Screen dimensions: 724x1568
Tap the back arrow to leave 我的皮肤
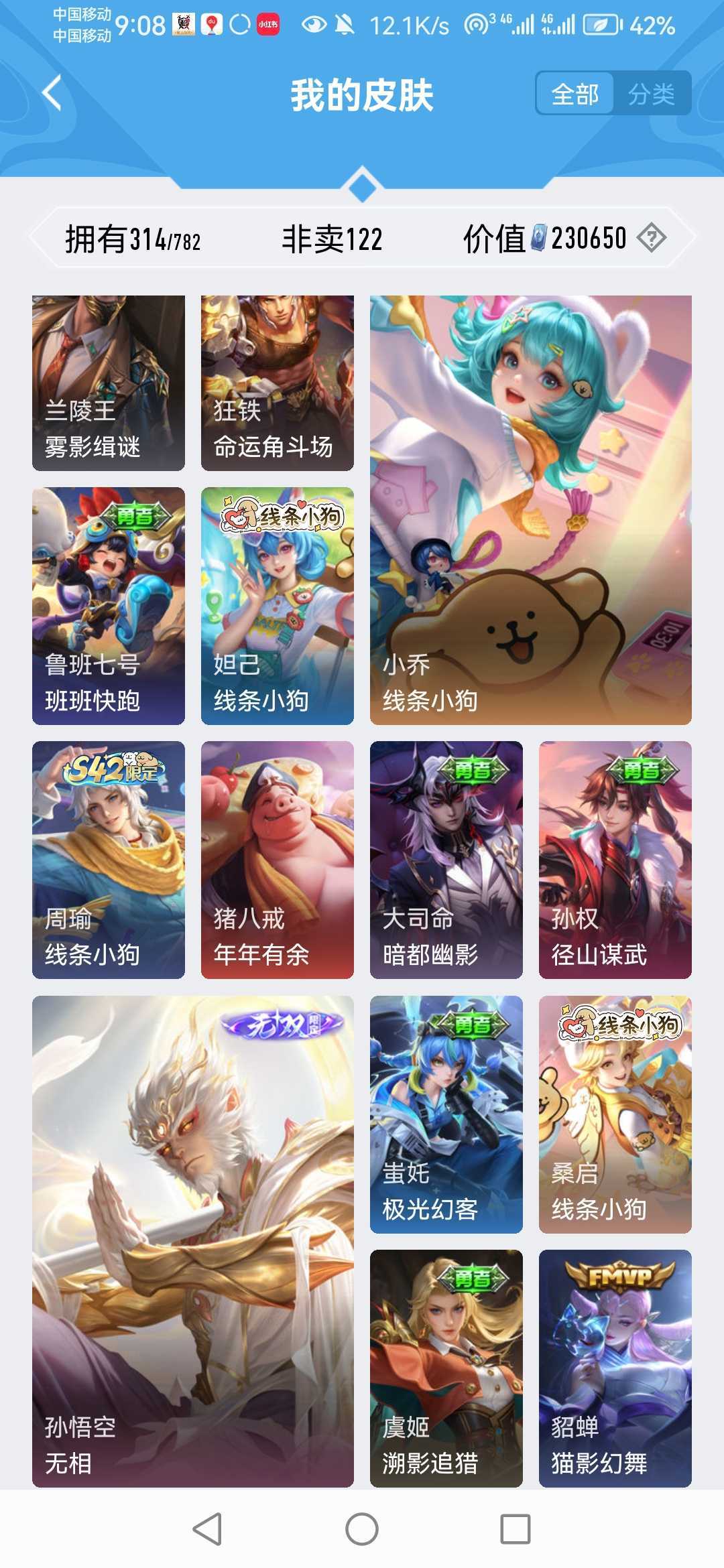pos(50,94)
